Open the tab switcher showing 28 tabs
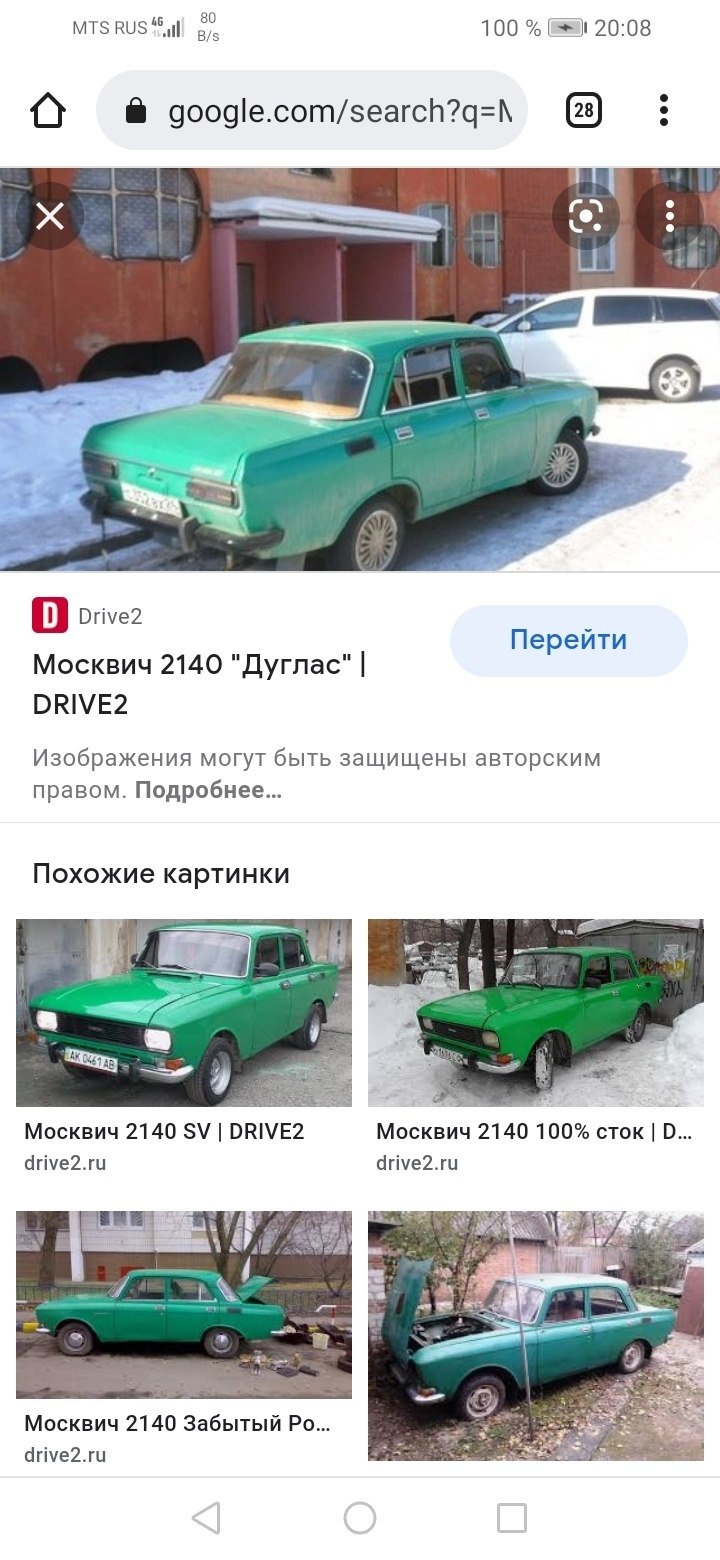The width and height of the screenshot is (720, 1560). pyautogui.click(x=584, y=110)
